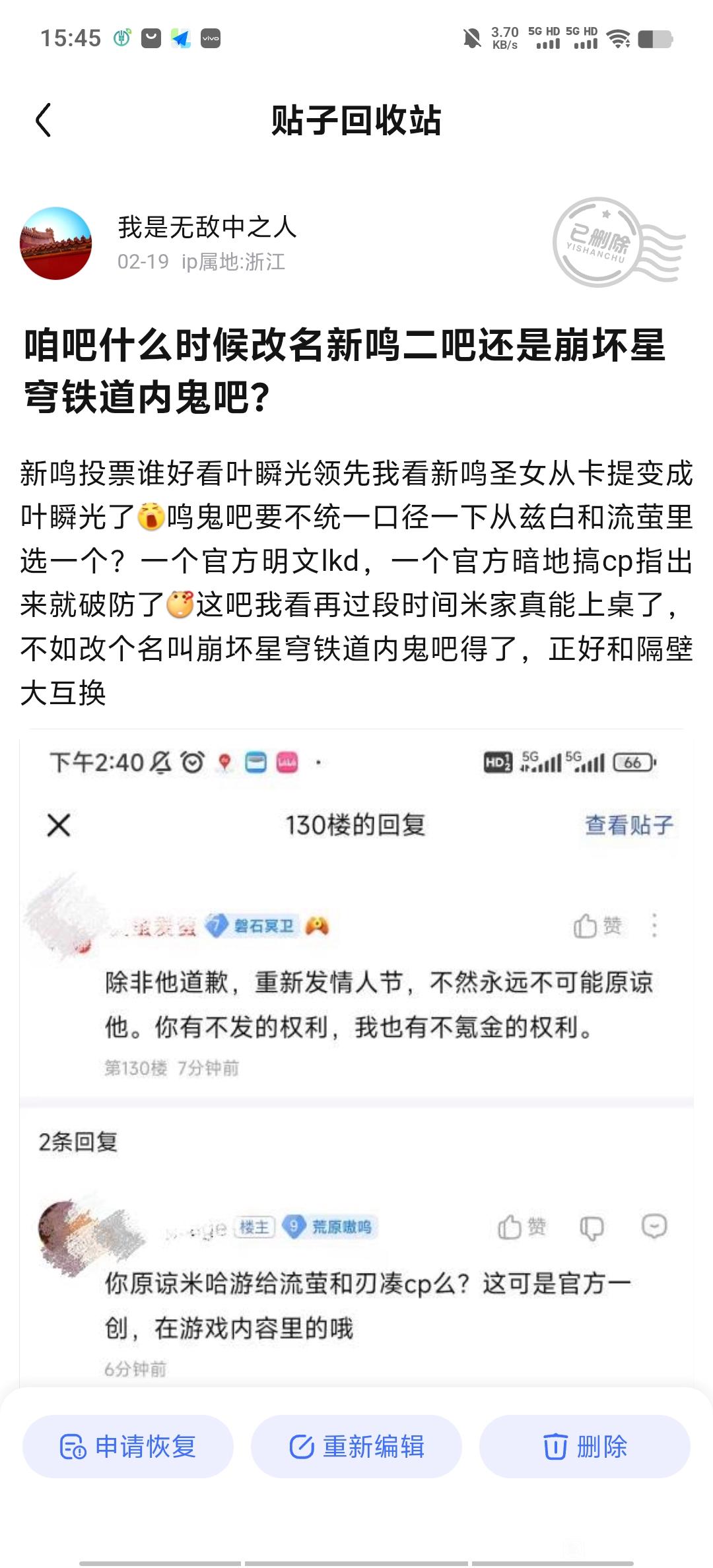The width and height of the screenshot is (713, 1568).
Task: Open profile avatar of 我是无敌中之人
Action: point(56,244)
